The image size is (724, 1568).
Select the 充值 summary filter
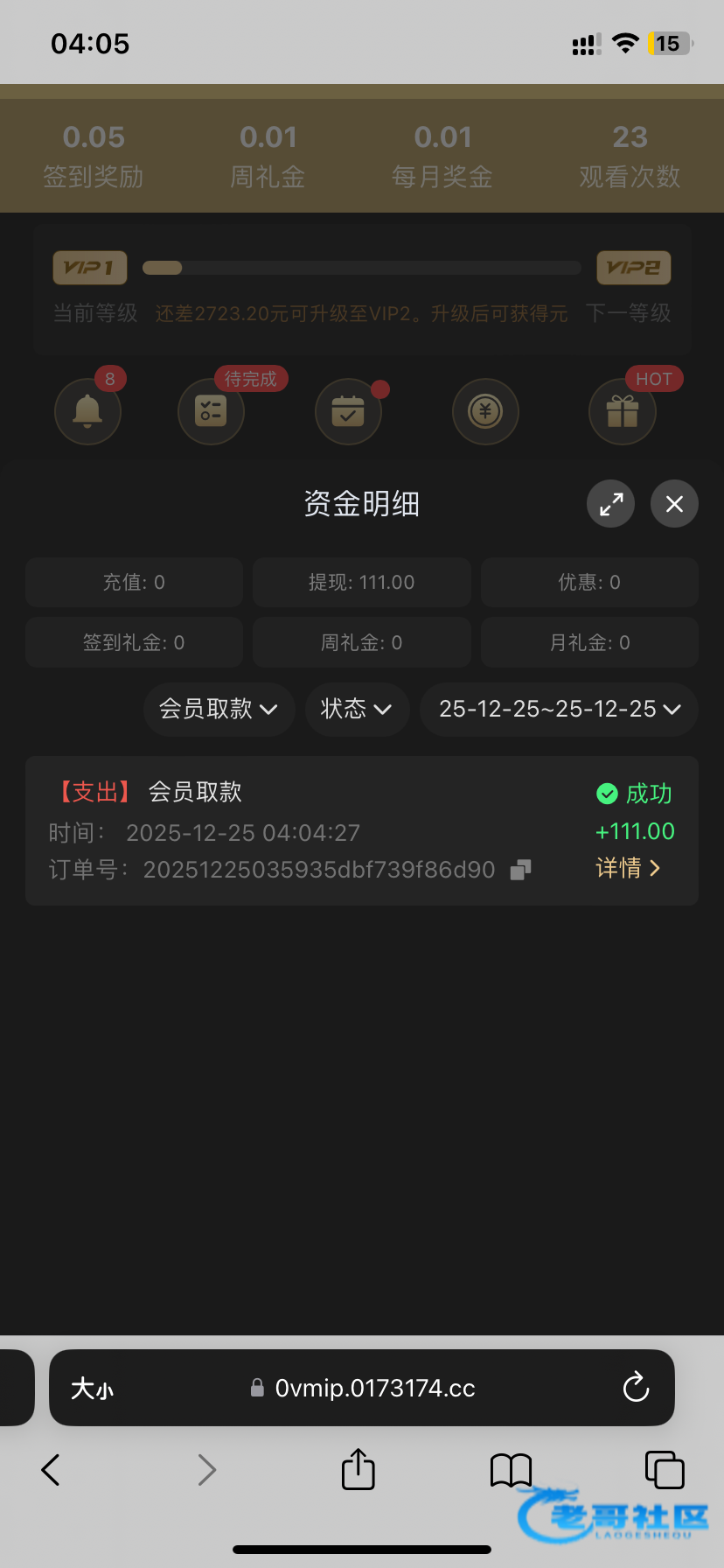(134, 583)
